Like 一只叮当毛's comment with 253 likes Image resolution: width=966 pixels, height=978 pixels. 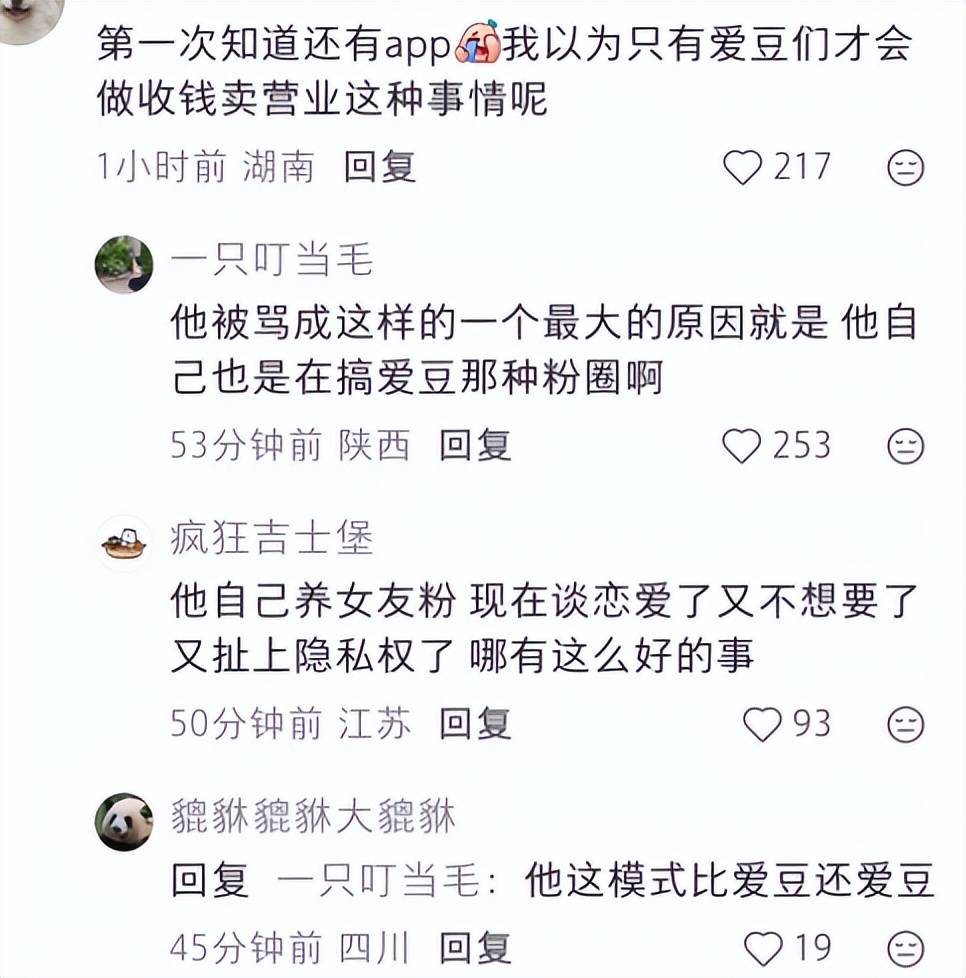point(742,445)
